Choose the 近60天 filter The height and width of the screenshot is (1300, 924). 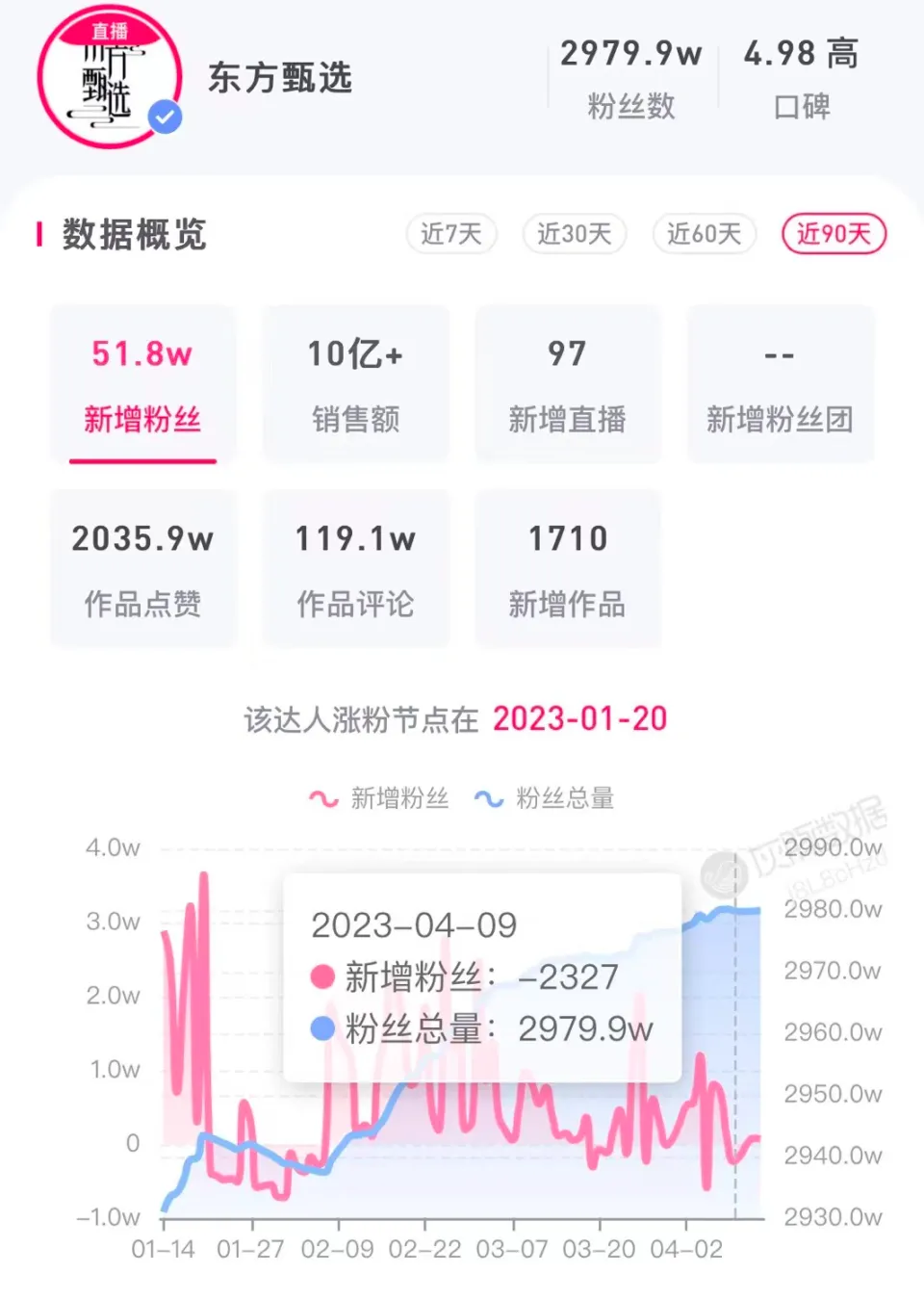[x=705, y=234]
